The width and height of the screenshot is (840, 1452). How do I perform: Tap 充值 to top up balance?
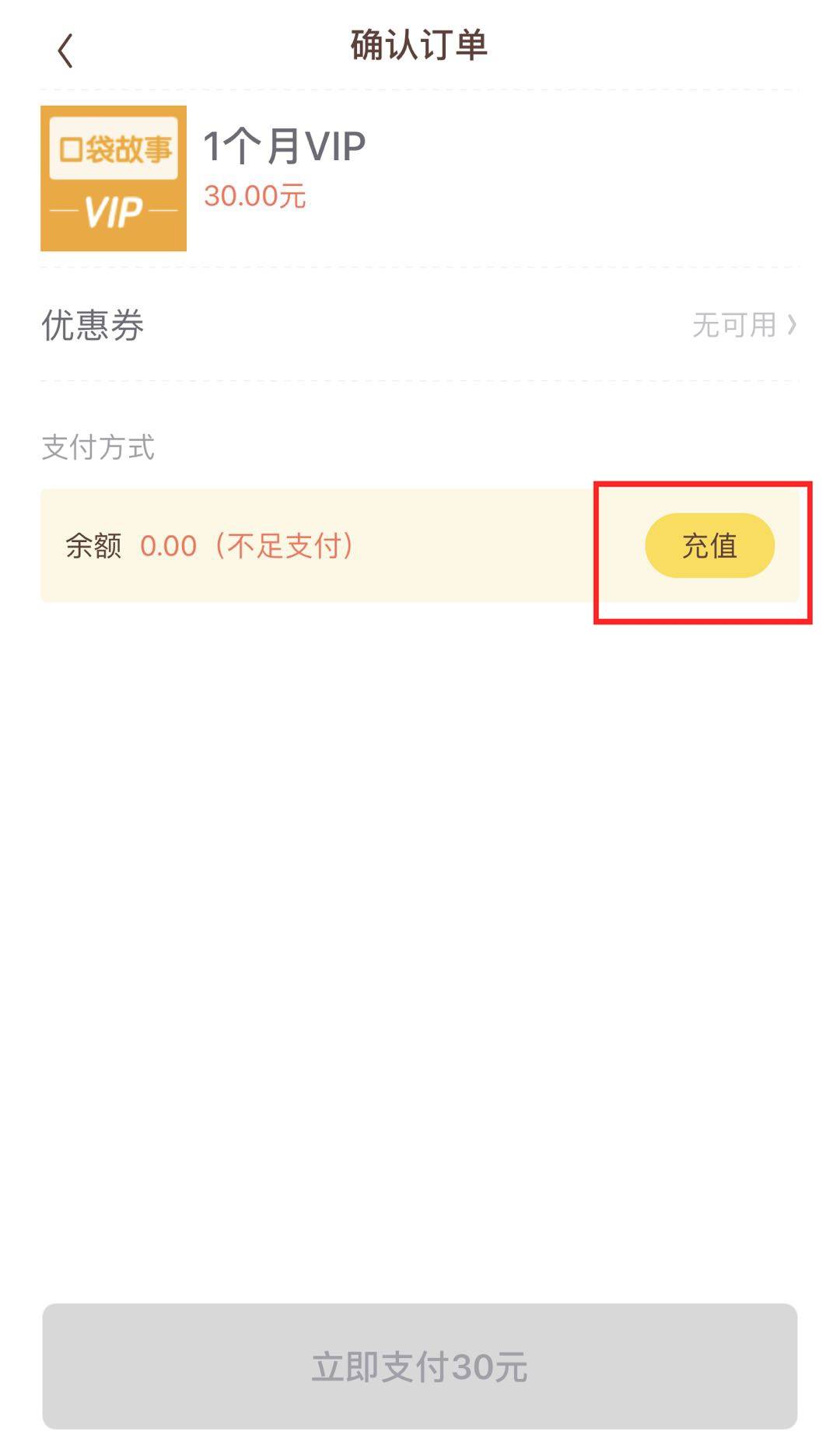[x=709, y=546]
